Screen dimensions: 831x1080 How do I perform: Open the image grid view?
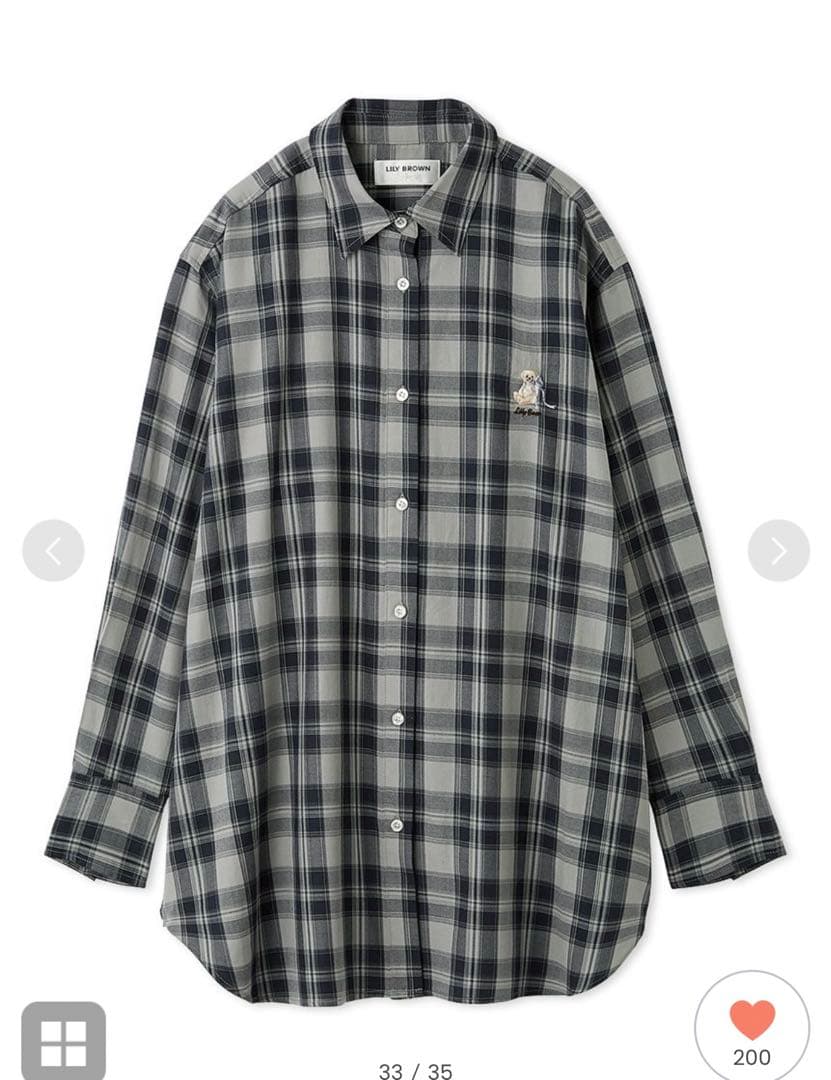point(63,1040)
